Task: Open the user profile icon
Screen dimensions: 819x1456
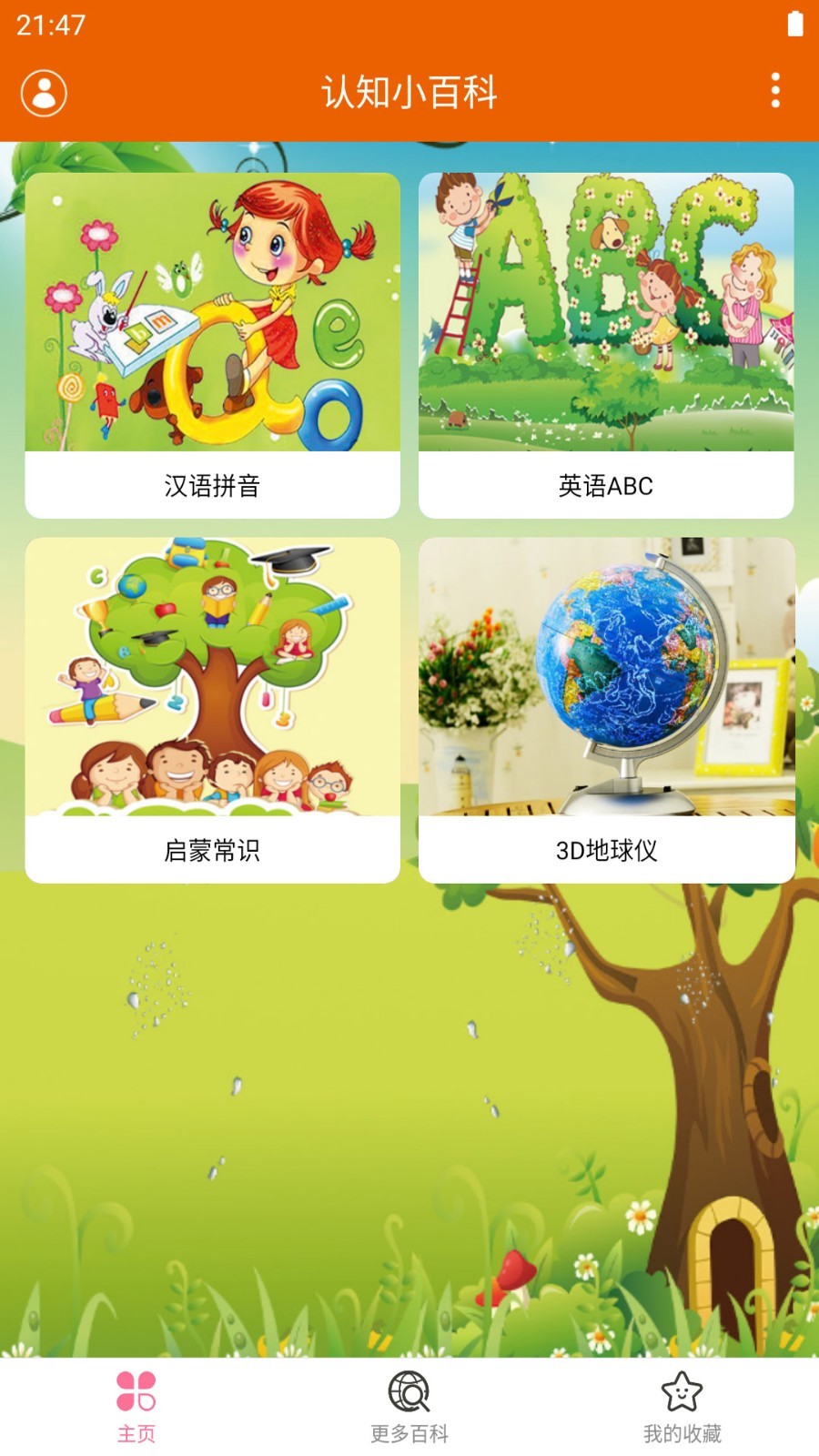Action: coord(44,93)
